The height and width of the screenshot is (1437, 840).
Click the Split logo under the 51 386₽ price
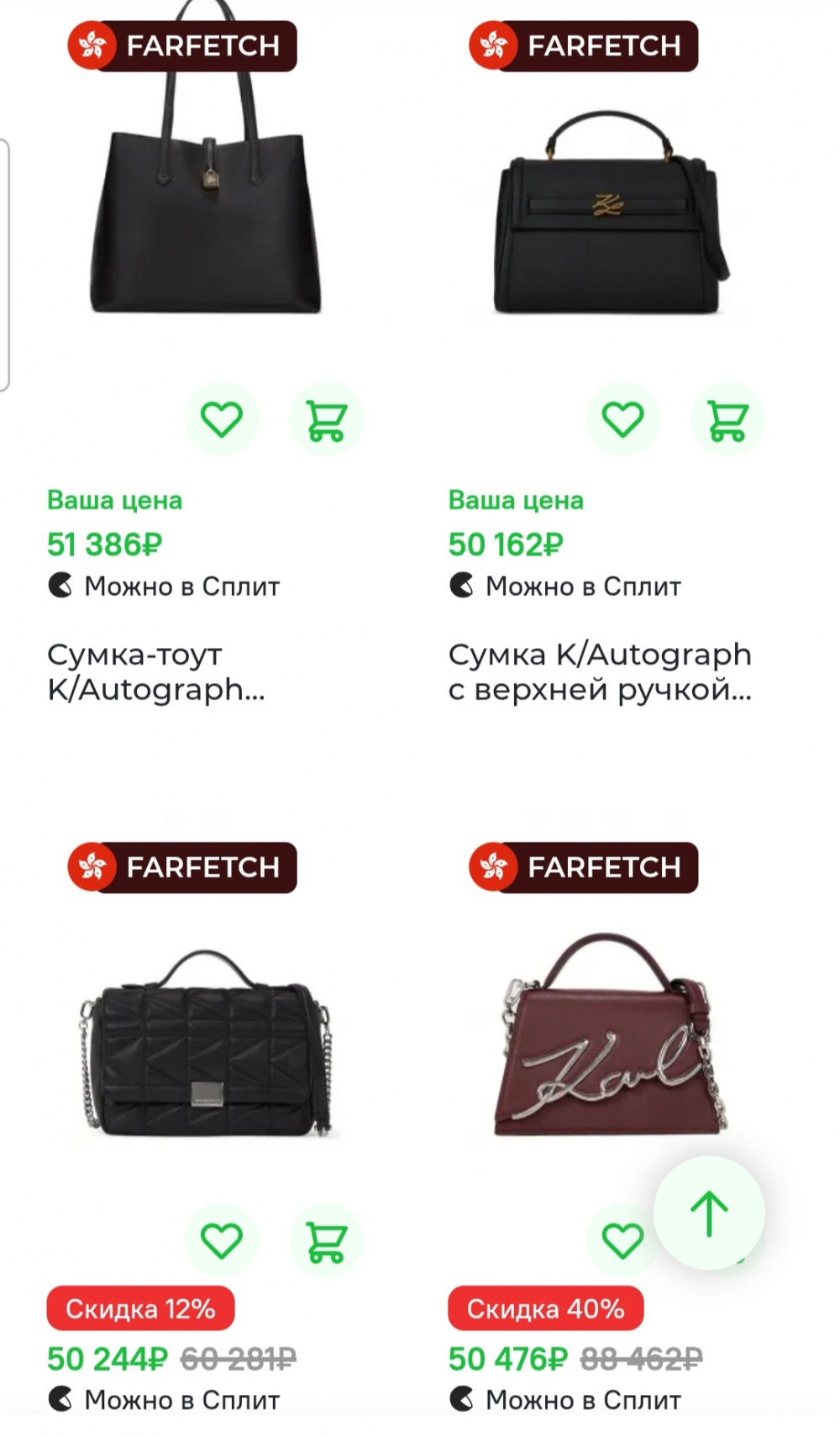pyautogui.click(x=60, y=586)
